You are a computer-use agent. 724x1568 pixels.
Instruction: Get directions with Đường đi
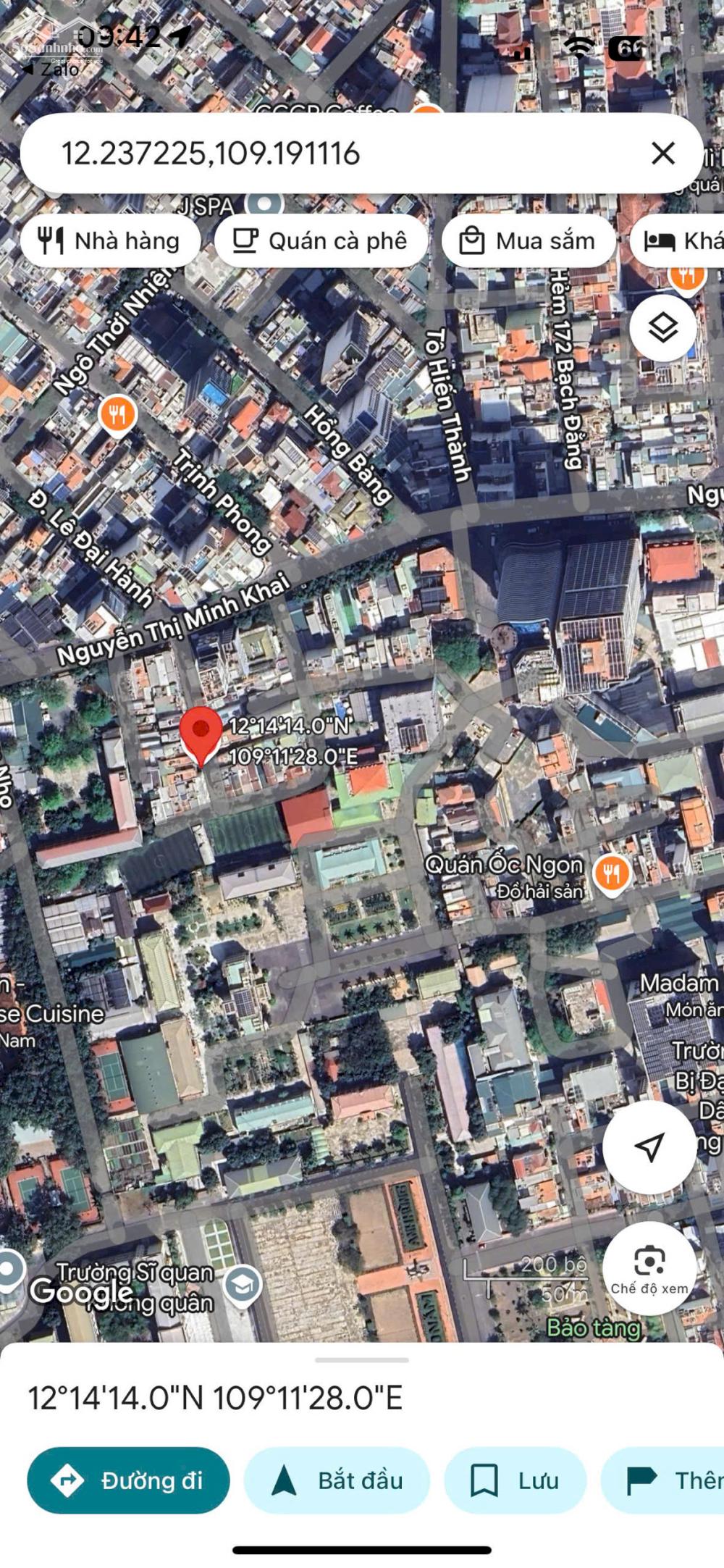point(128,1480)
